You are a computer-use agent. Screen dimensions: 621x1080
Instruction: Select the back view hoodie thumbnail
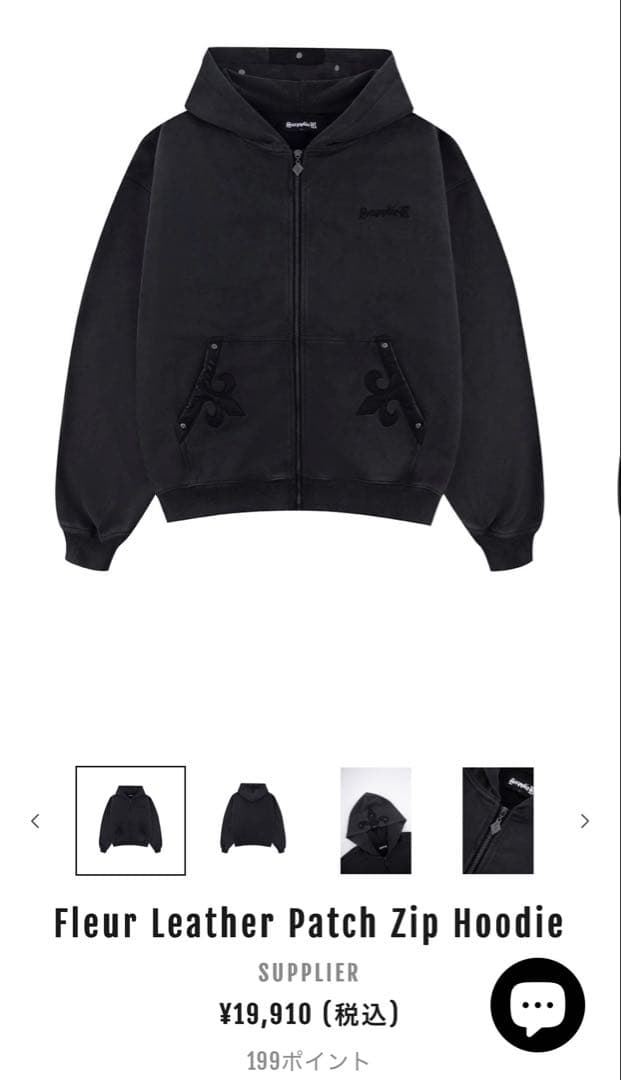[253, 820]
